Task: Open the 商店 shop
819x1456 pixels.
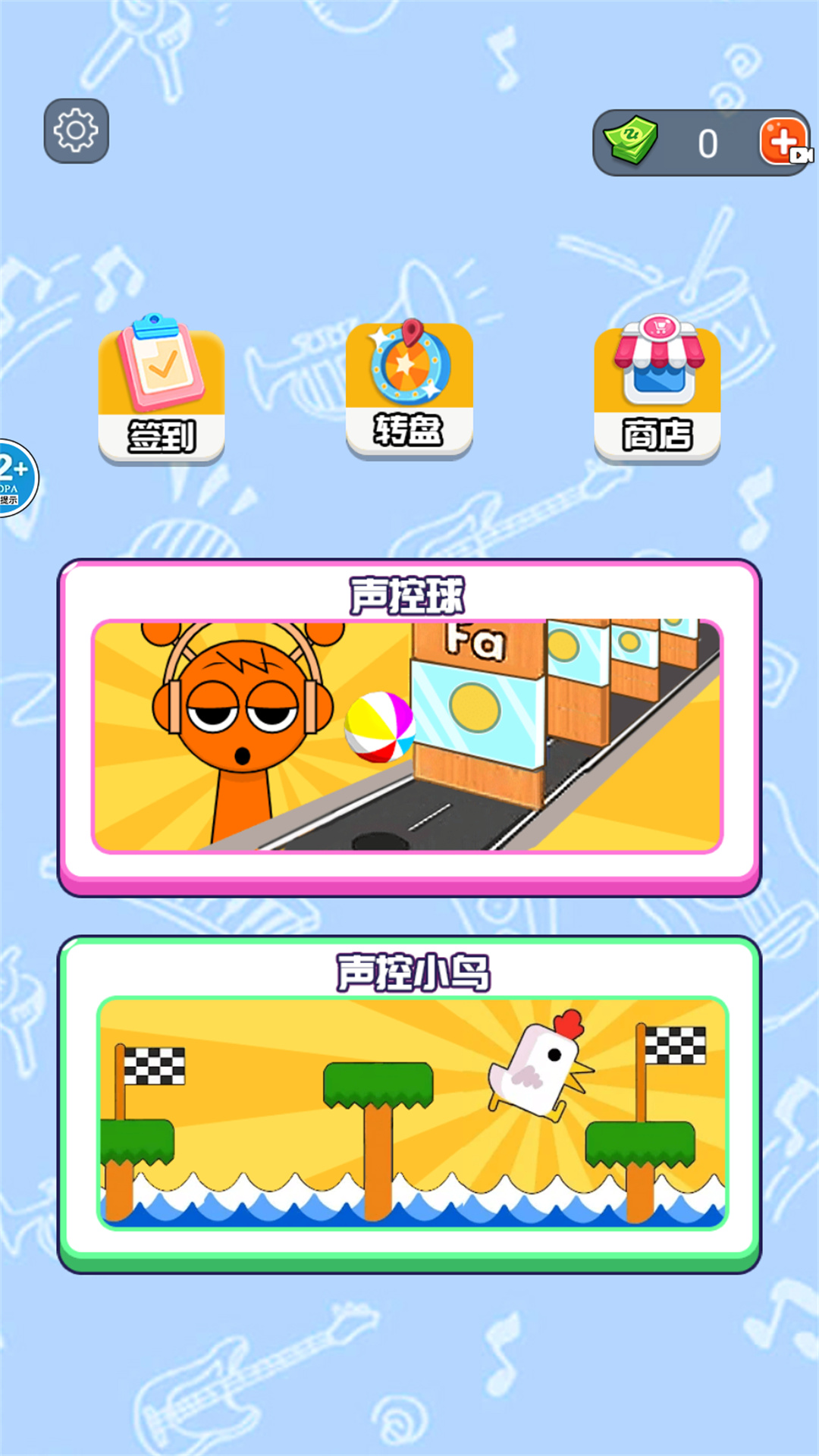Action: [657, 391]
